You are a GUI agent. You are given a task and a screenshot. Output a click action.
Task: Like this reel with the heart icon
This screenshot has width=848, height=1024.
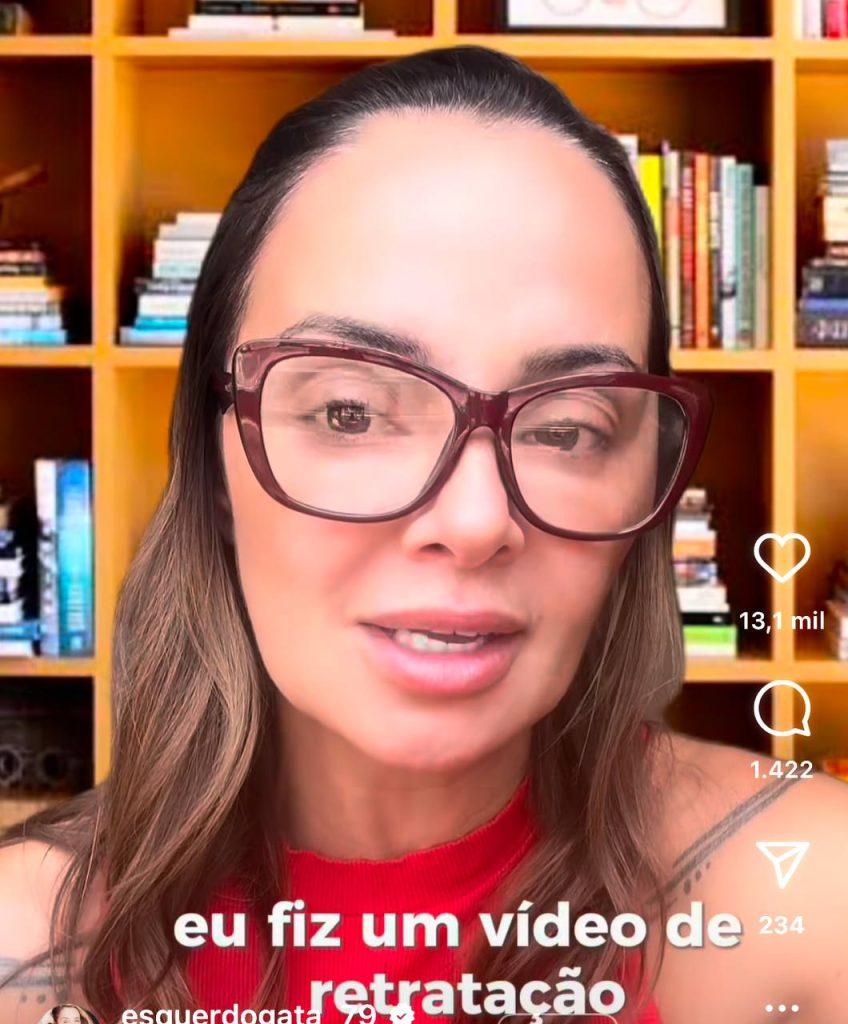point(781,557)
